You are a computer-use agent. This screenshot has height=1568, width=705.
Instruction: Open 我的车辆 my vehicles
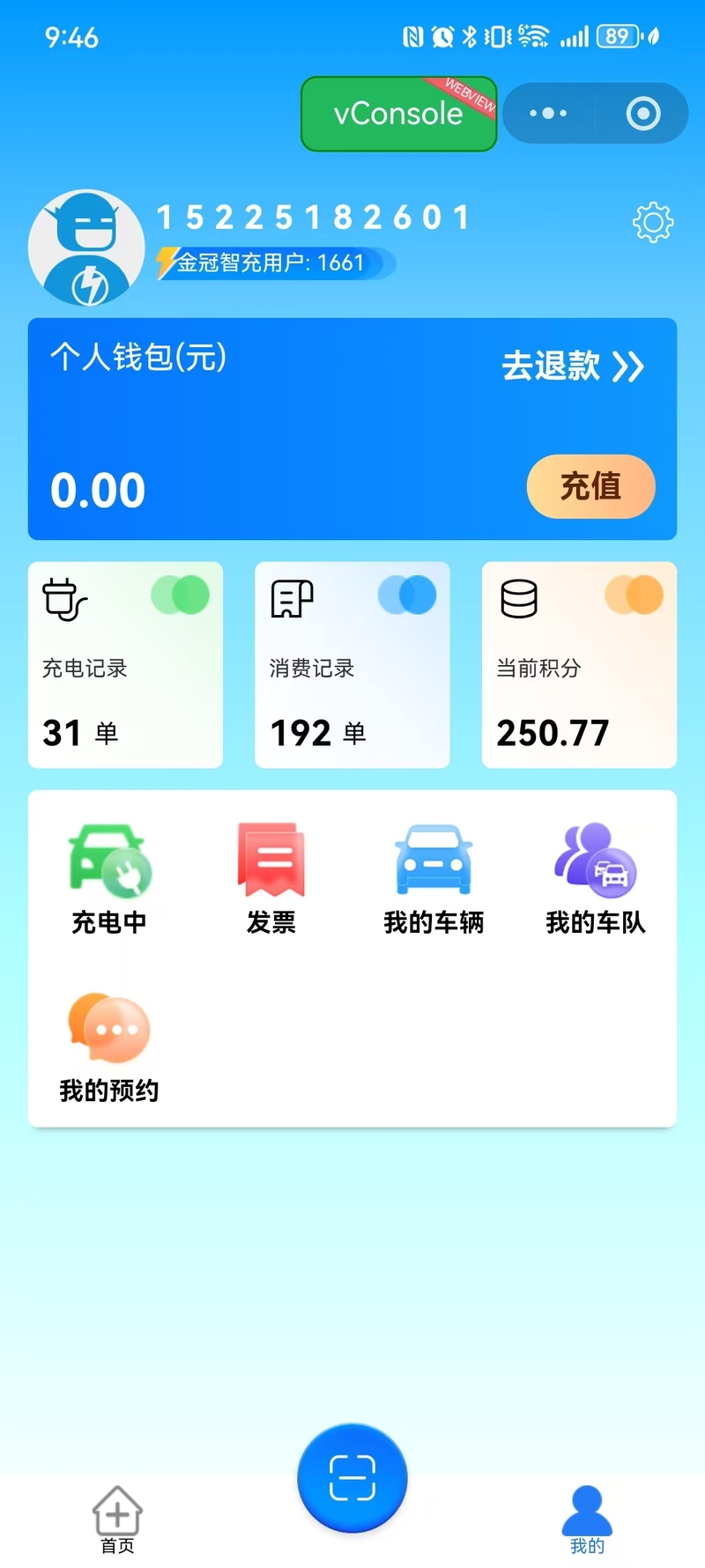pyautogui.click(x=434, y=878)
